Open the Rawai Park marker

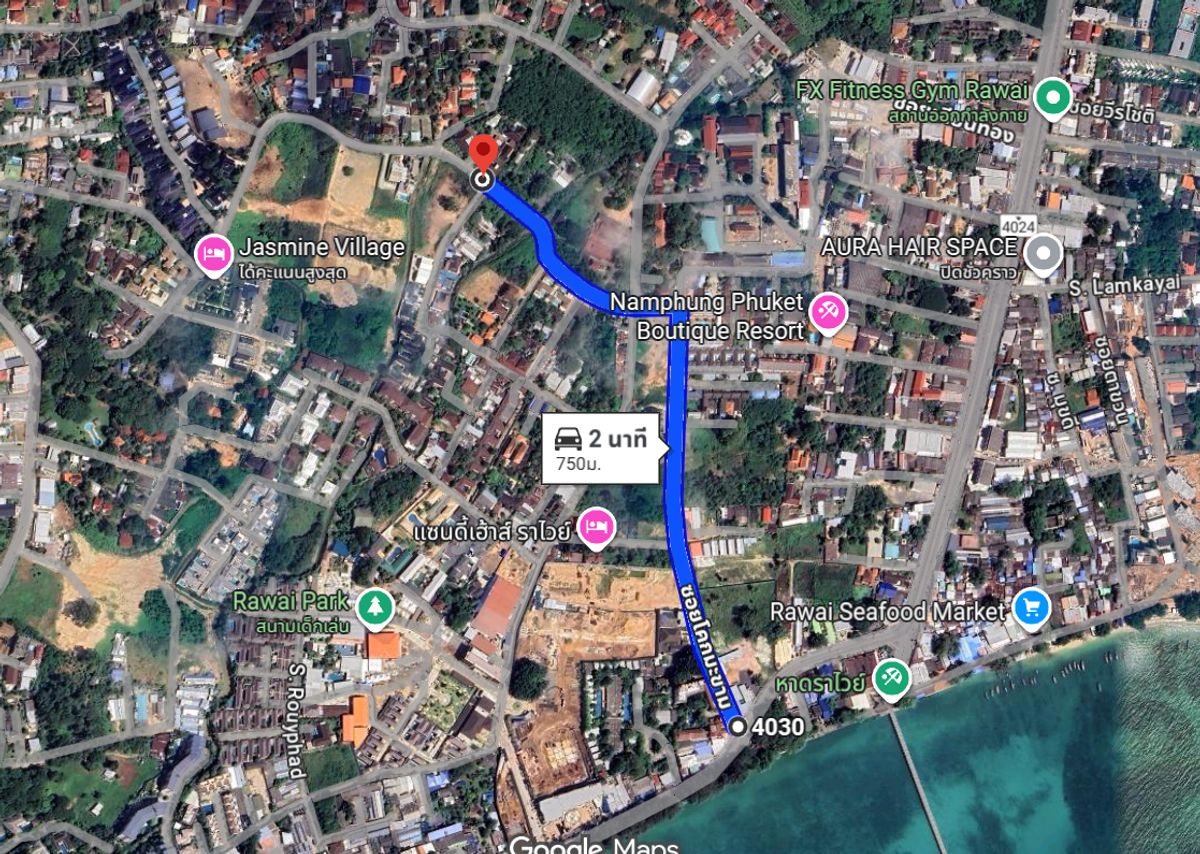click(375, 606)
